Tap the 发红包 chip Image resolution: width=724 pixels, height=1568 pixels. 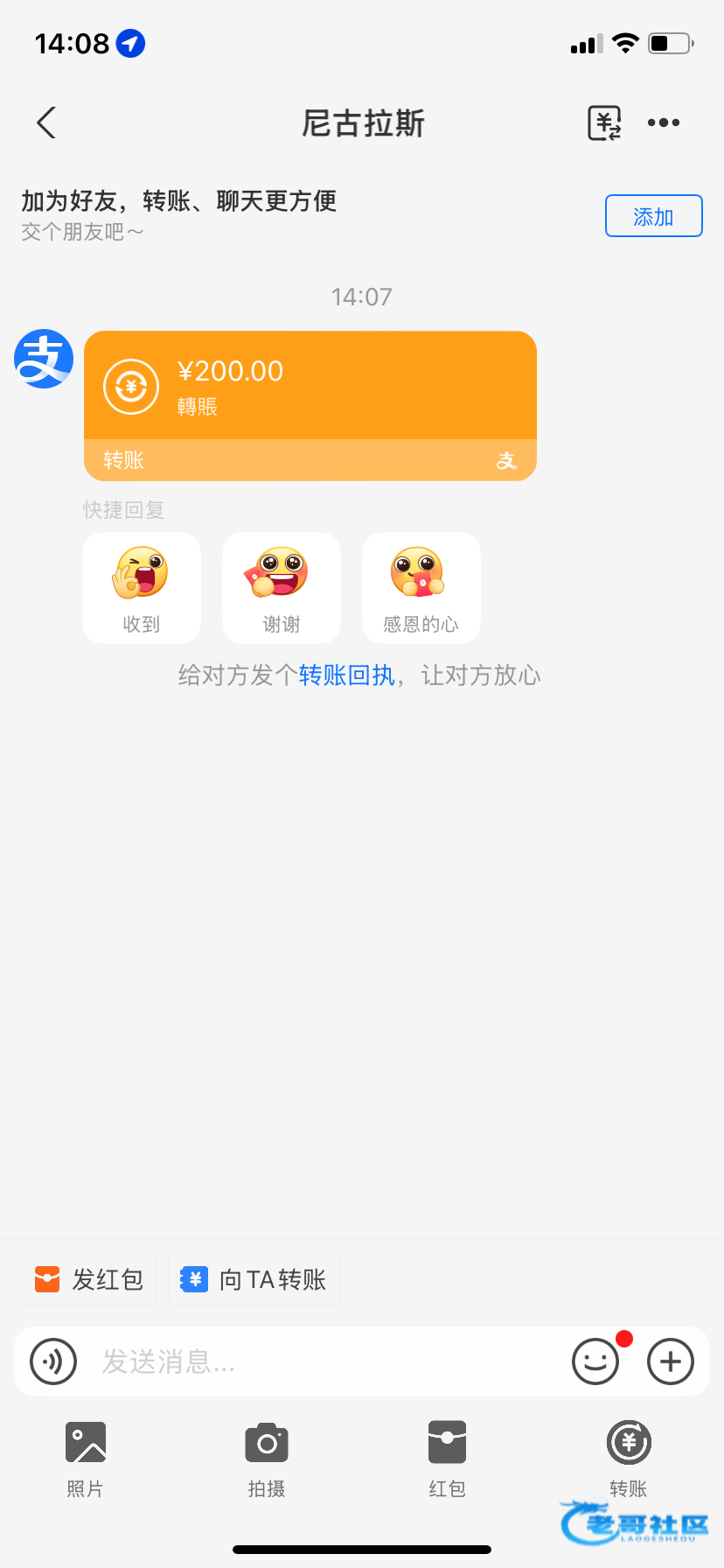(x=89, y=1279)
